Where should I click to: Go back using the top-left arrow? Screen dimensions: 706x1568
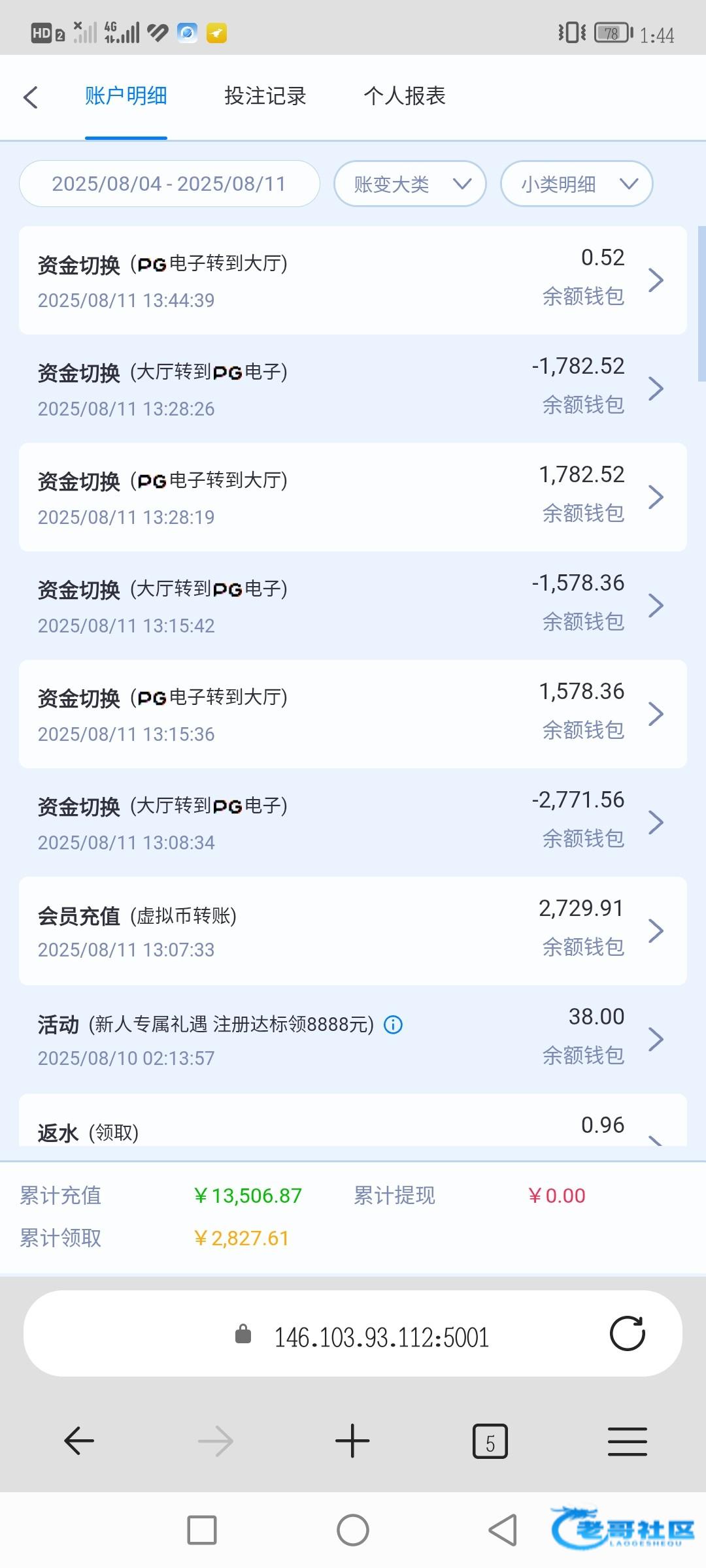pyautogui.click(x=31, y=97)
